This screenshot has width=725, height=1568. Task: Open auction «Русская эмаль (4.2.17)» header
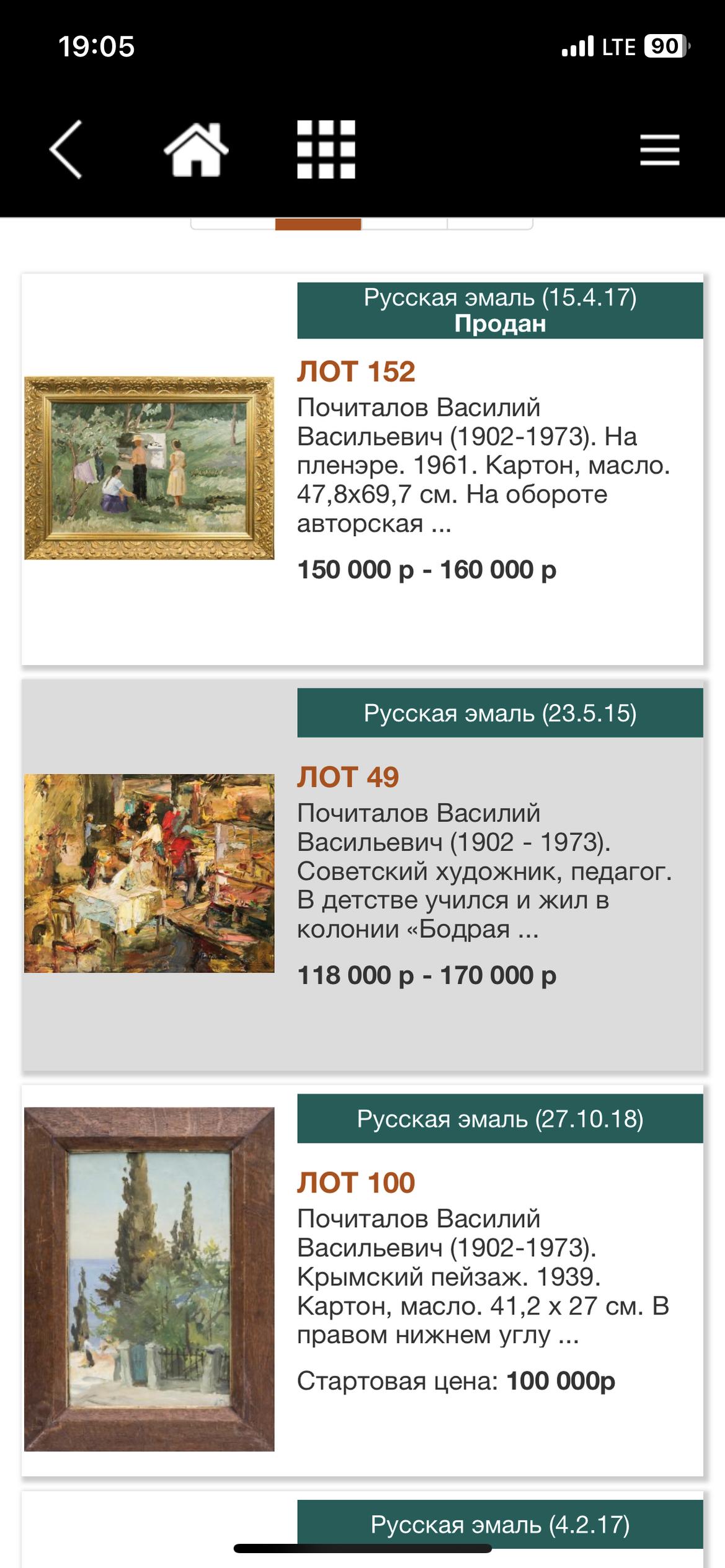499,1524
